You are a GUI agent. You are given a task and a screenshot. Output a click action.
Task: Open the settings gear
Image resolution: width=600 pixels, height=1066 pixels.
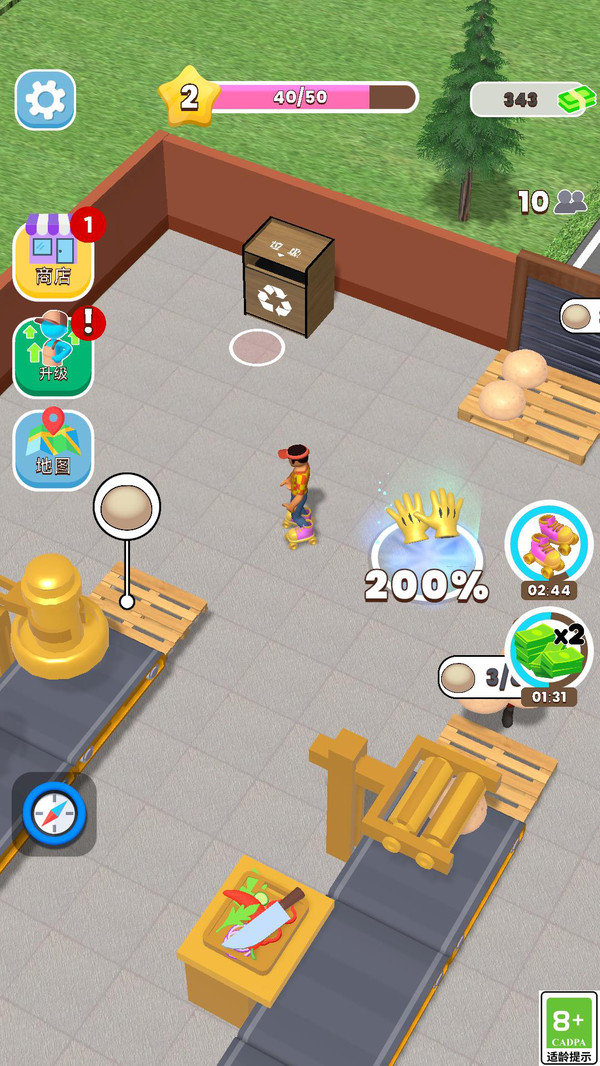(45, 99)
